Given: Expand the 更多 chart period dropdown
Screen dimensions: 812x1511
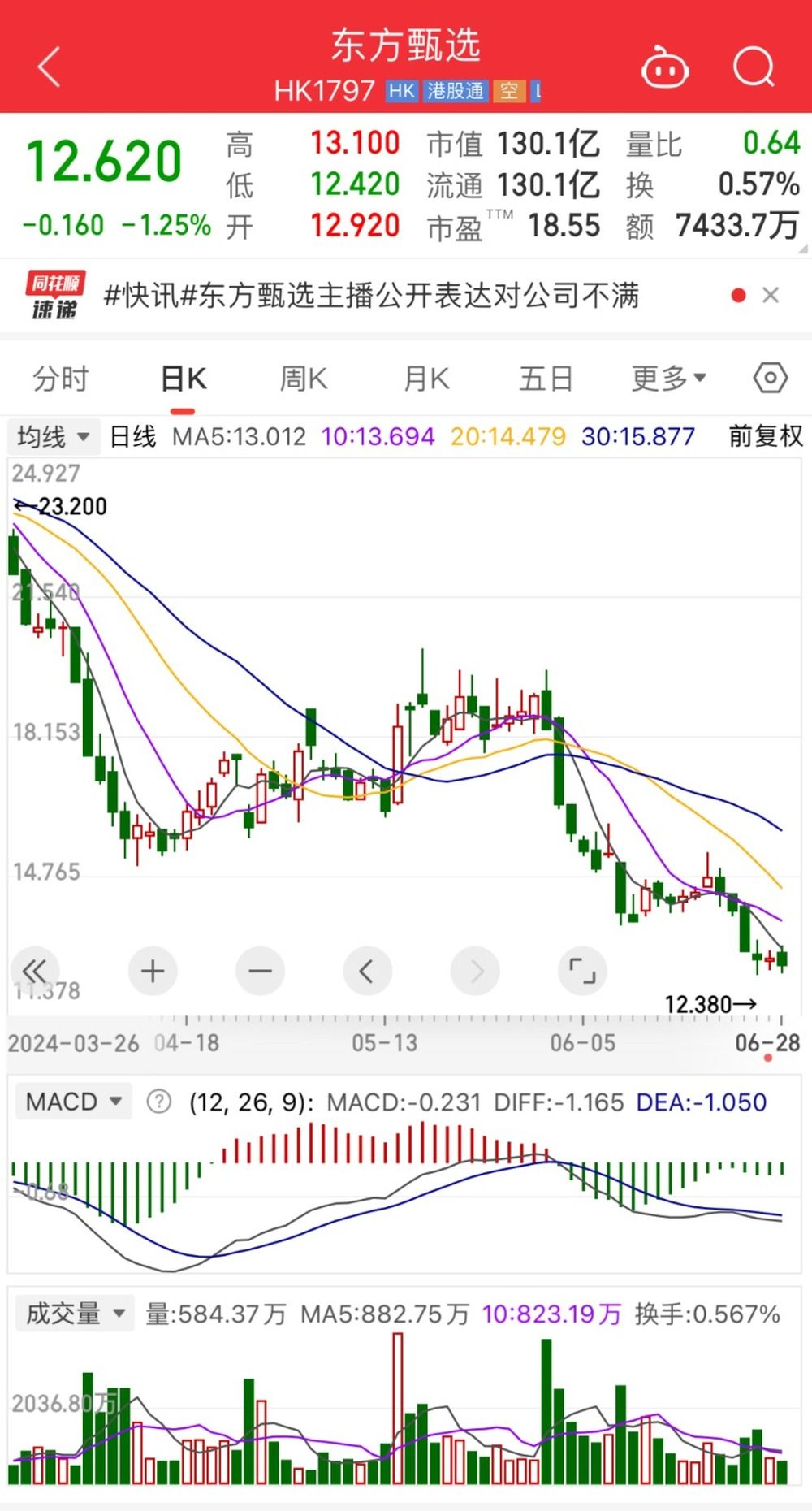Looking at the screenshot, I should 668,379.
